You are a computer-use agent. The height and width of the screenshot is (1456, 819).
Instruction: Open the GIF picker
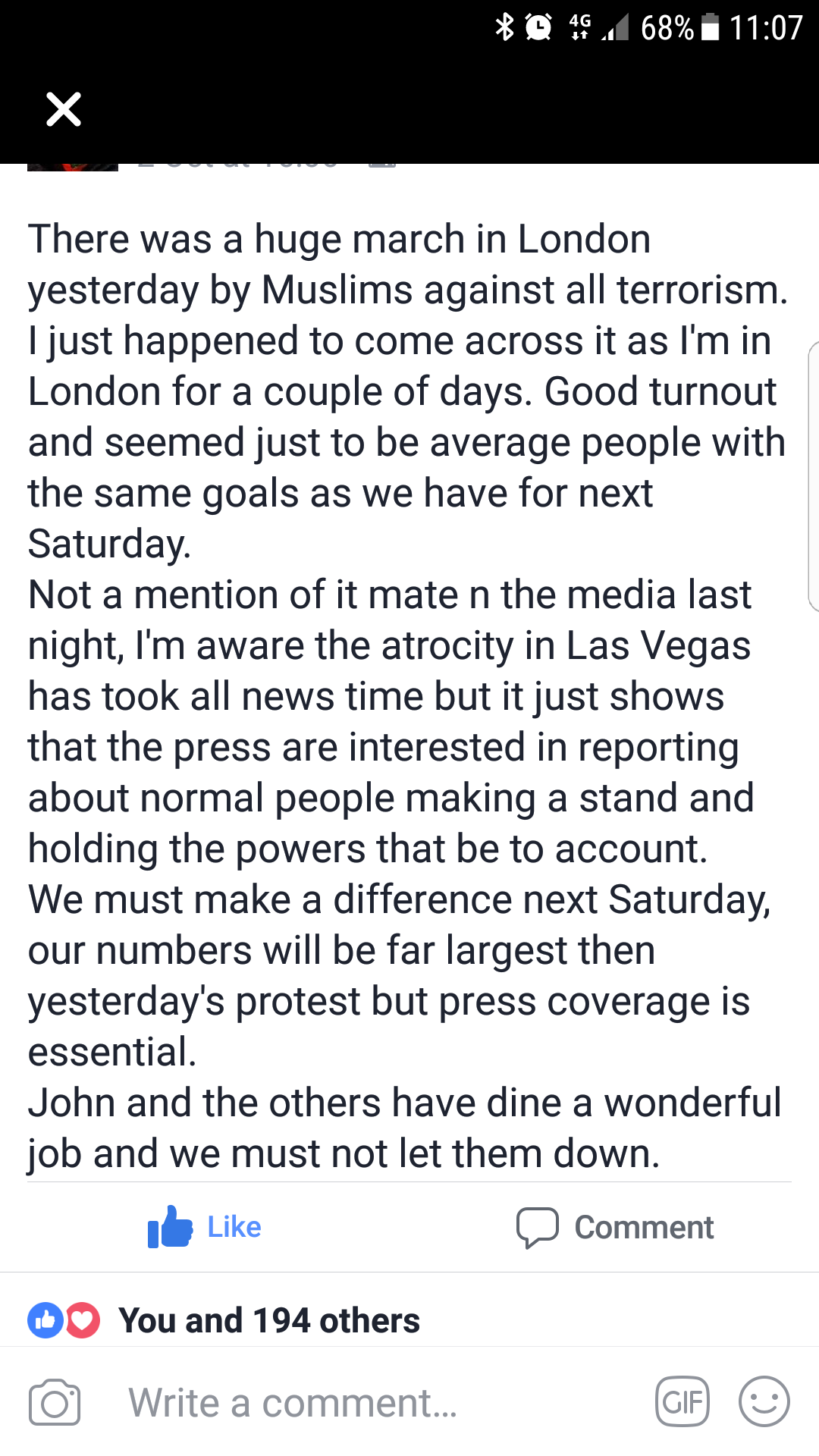(x=682, y=1402)
